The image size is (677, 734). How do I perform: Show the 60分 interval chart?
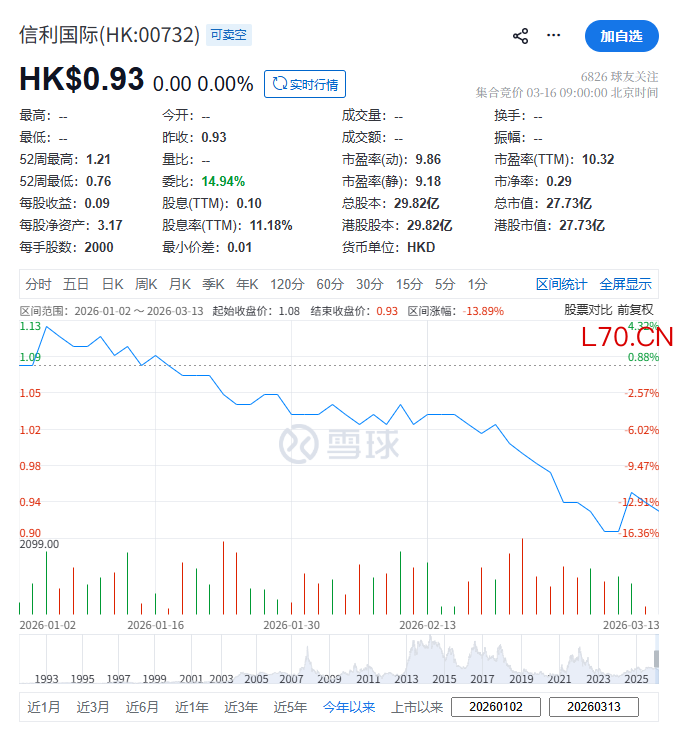pyautogui.click(x=330, y=283)
